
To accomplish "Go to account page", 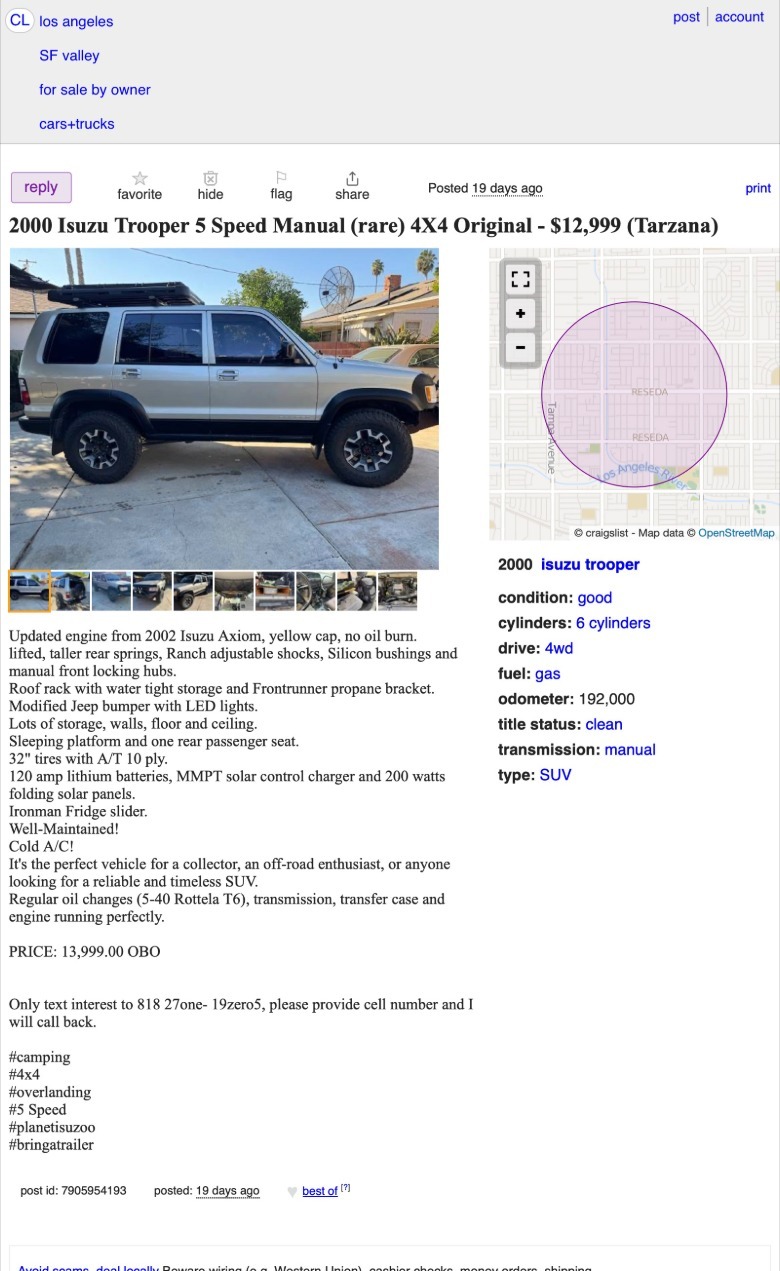I will tap(739, 17).
